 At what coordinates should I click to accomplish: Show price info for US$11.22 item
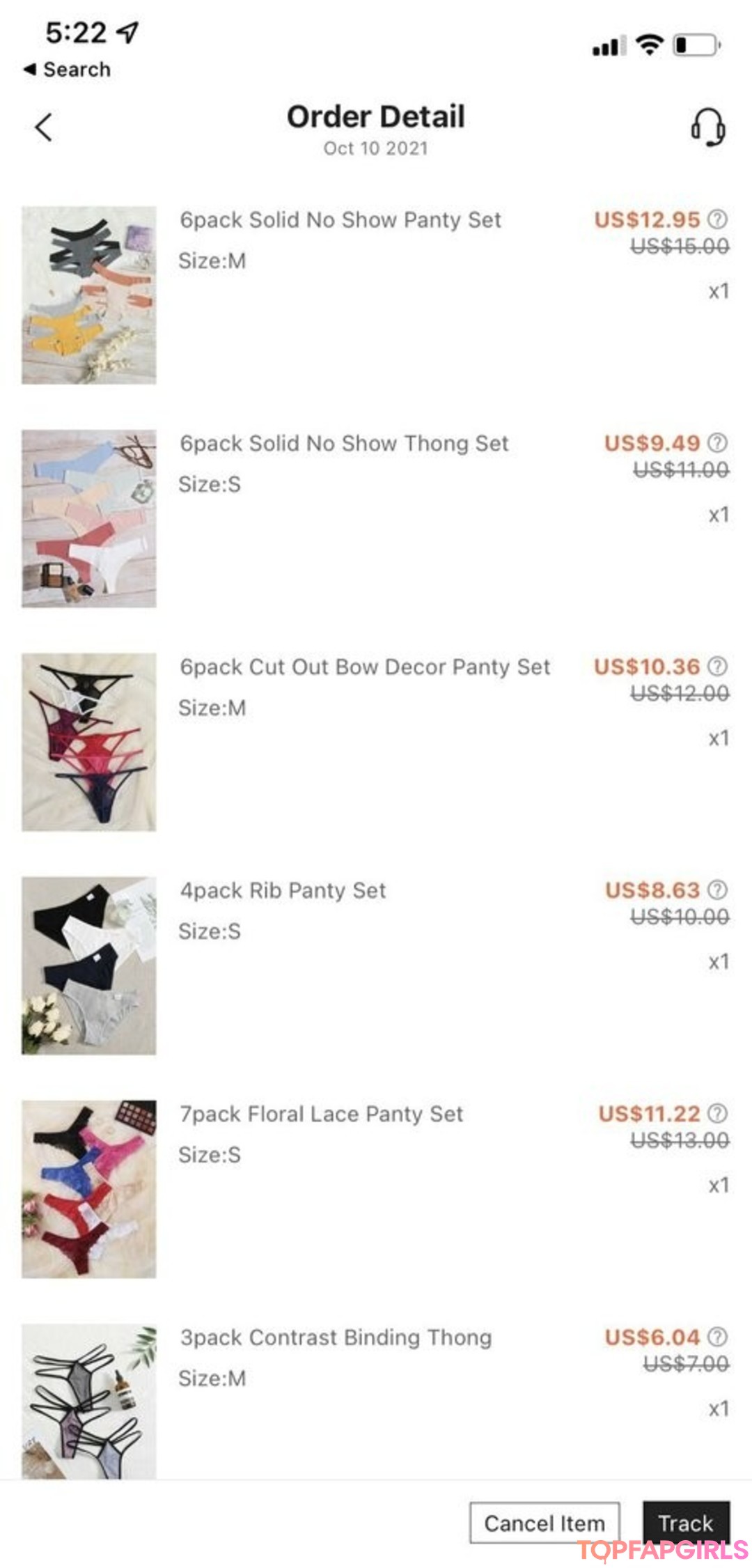pyautogui.click(x=718, y=1114)
